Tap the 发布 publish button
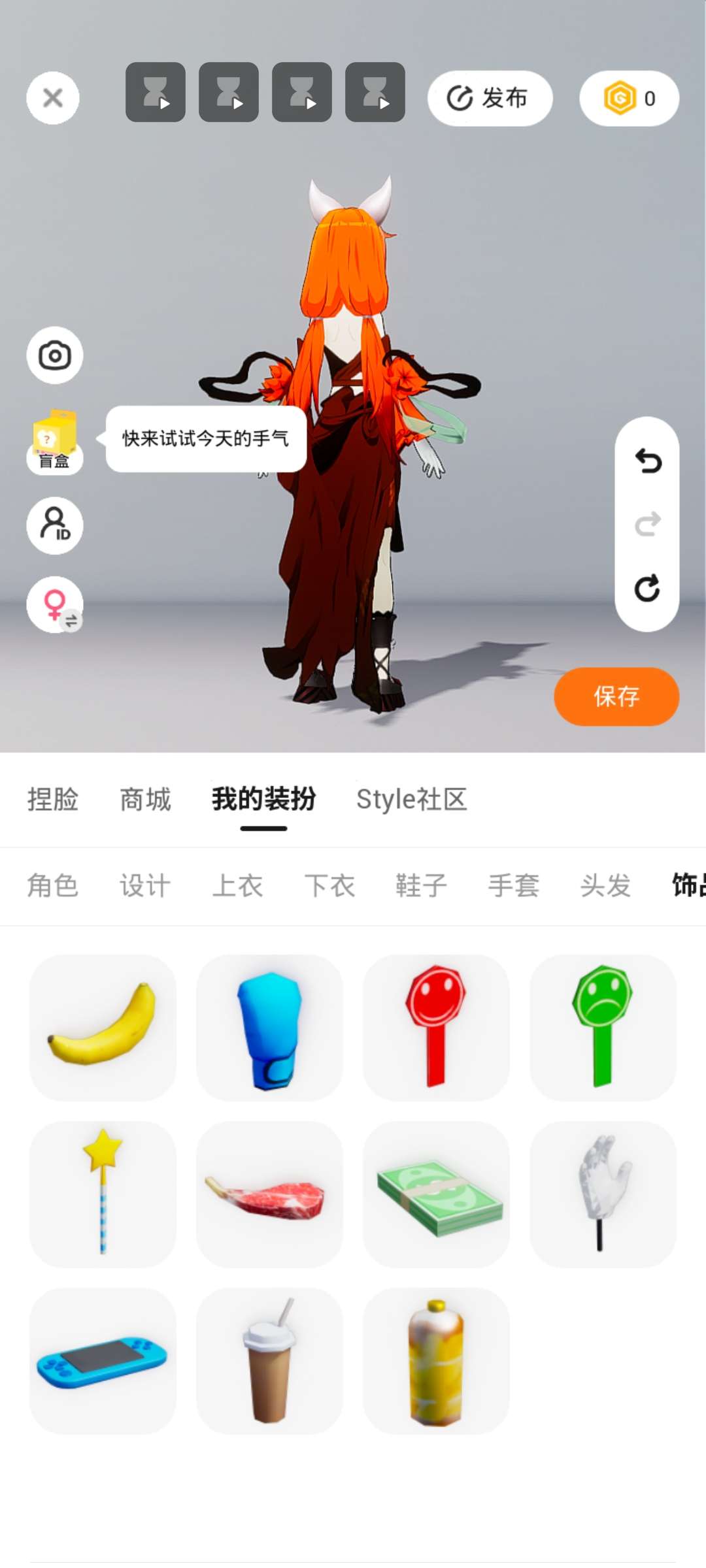Image resolution: width=706 pixels, height=1568 pixels. click(490, 98)
